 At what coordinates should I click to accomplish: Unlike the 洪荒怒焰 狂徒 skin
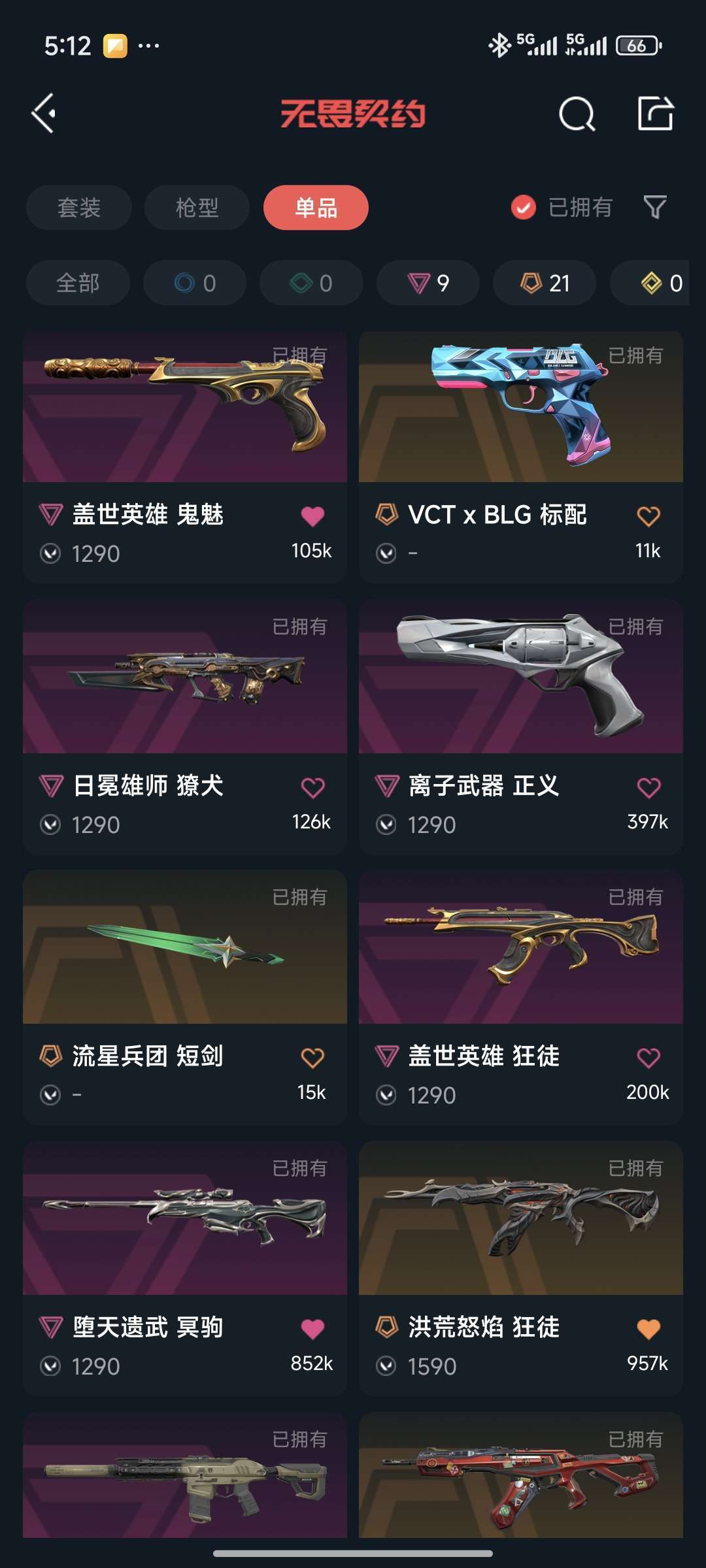(x=648, y=1328)
